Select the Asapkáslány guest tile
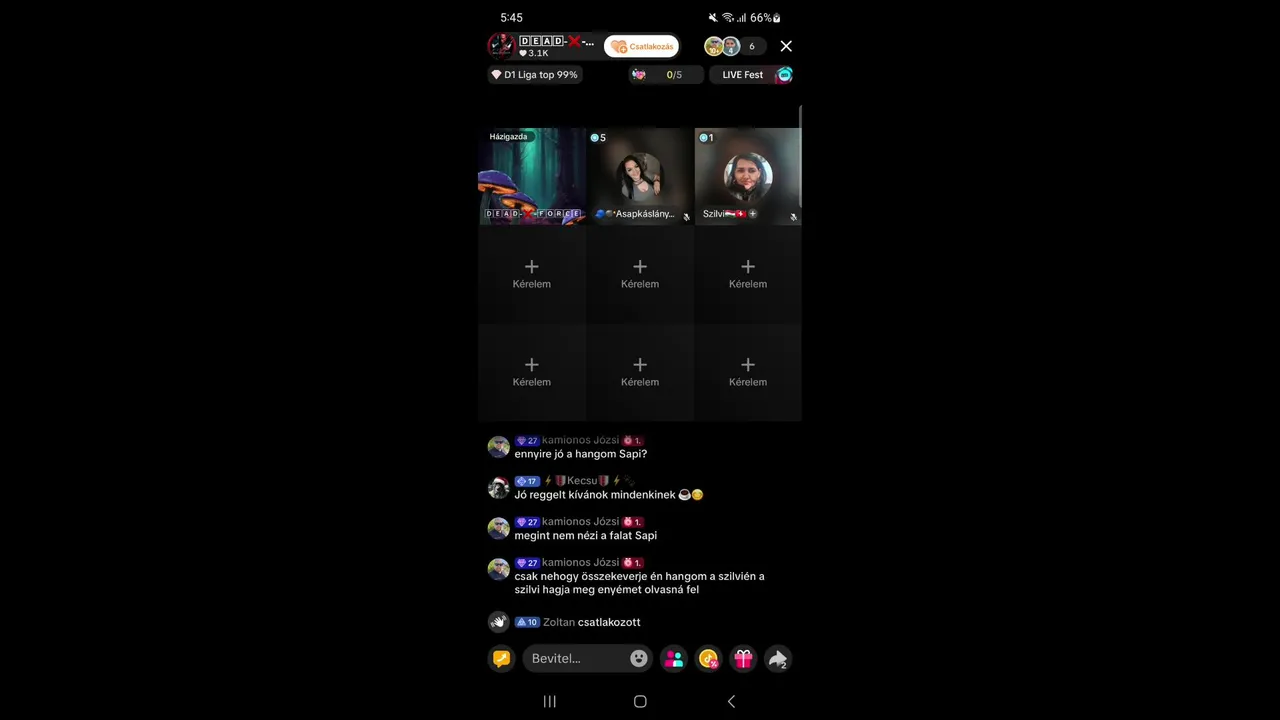The width and height of the screenshot is (1280, 720). click(640, 176)
